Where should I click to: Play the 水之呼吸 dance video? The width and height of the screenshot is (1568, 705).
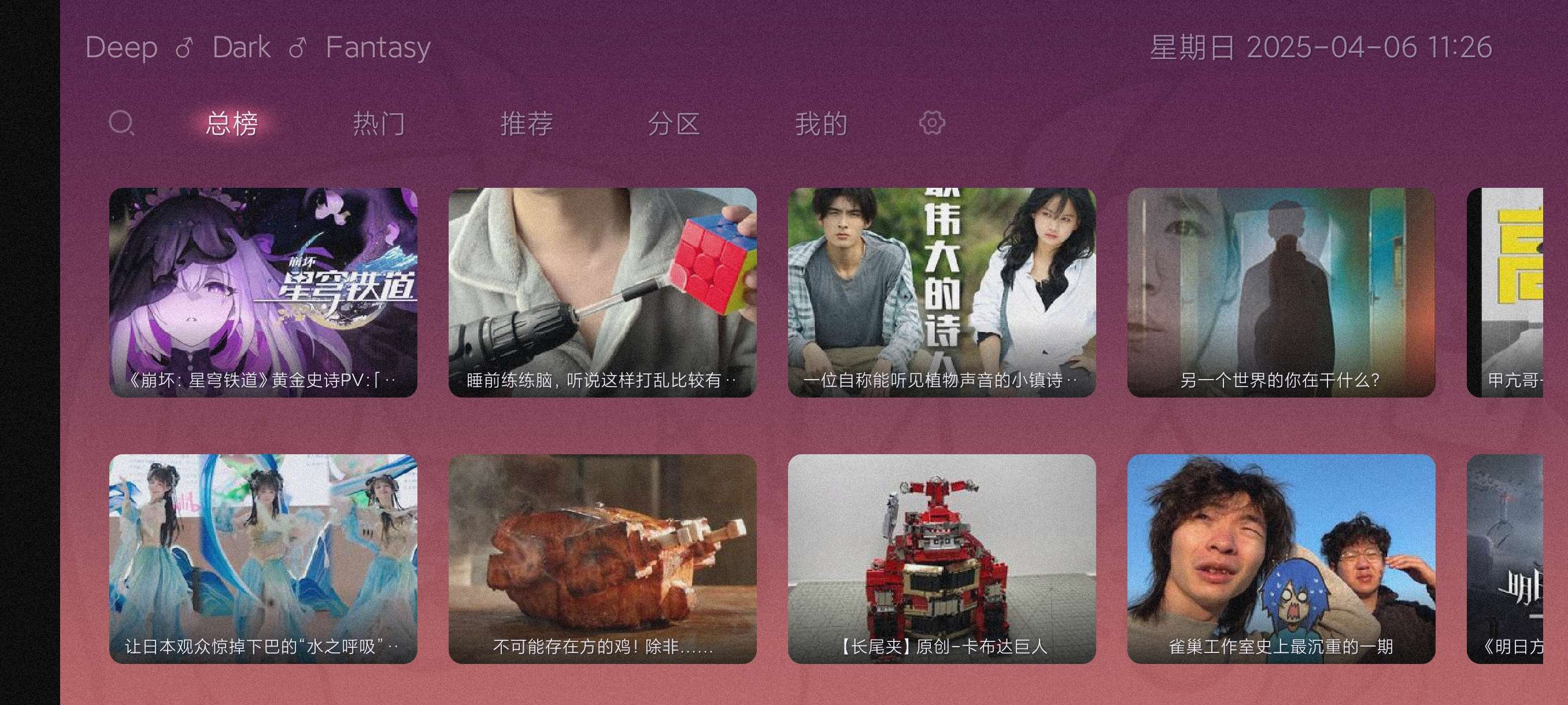(x=263, y=558)
